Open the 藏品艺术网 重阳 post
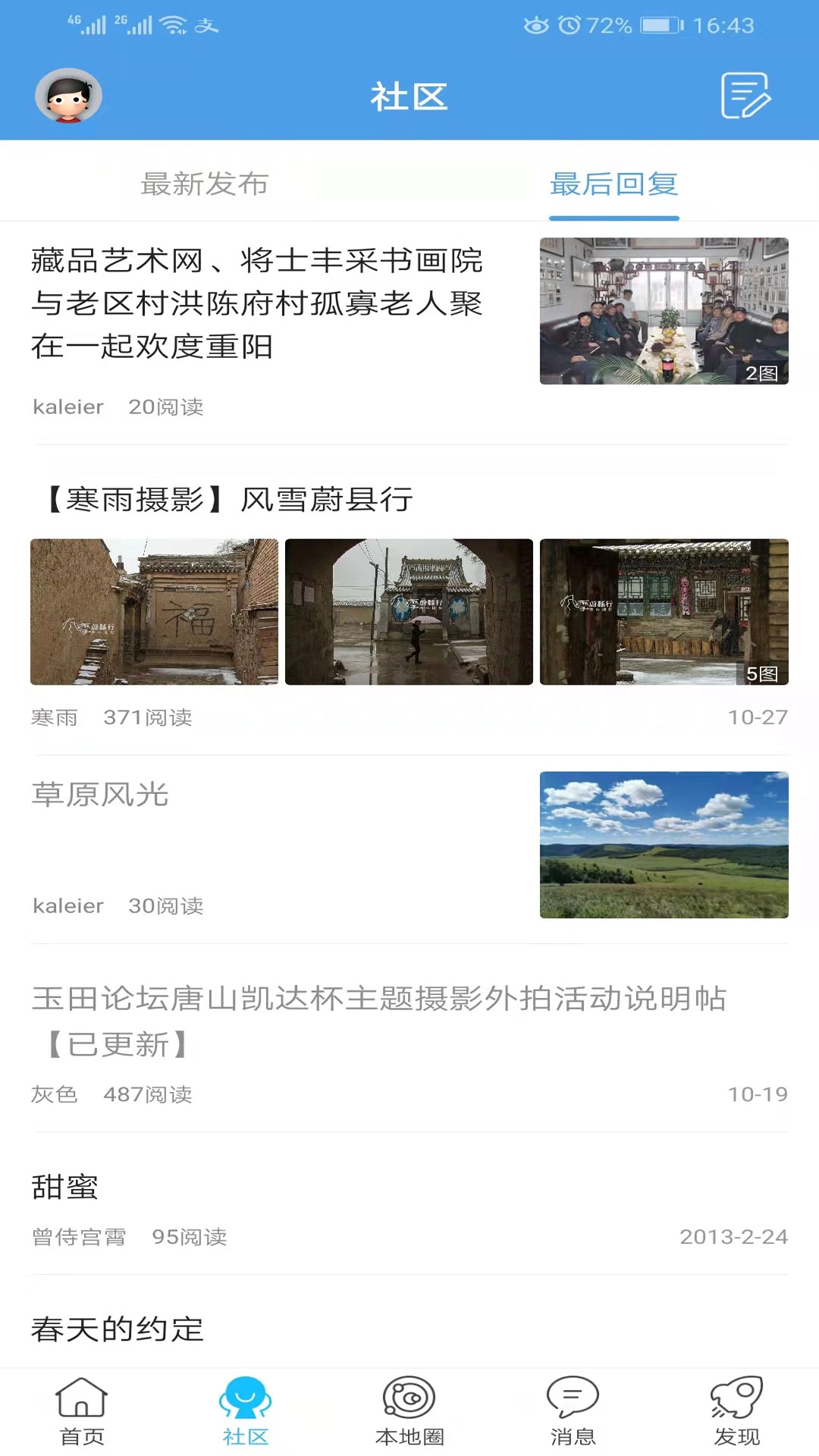The image size is (819, 1456). [x=258, y=303]
